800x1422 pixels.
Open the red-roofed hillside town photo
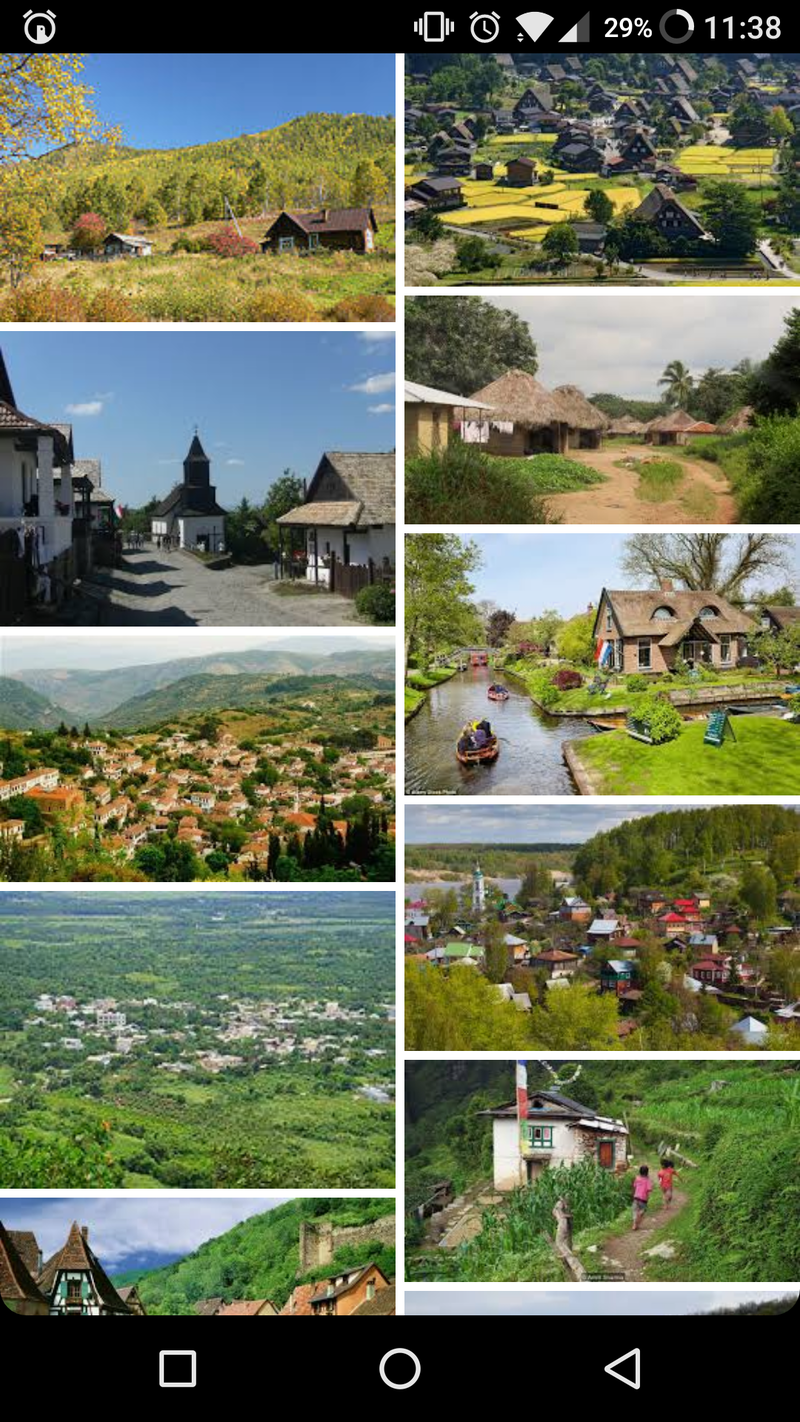pyautogui.click(x=197, y=759)
